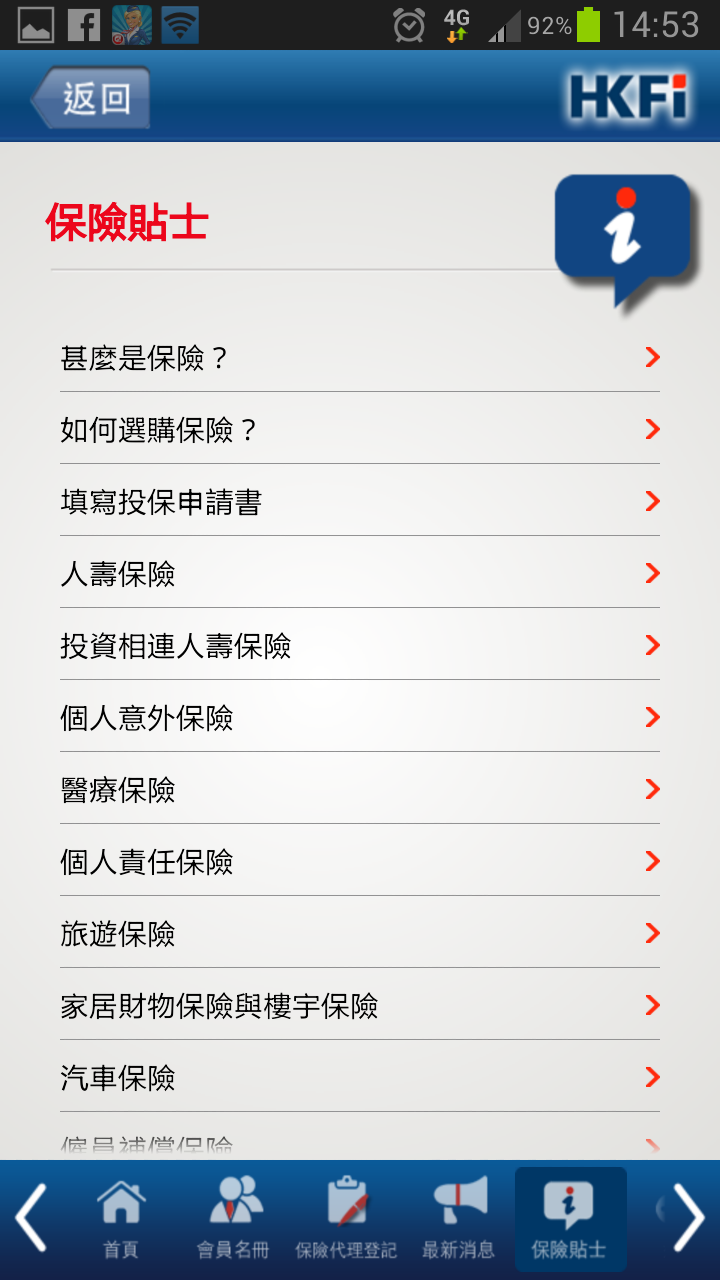Select the 保險貼士 tab
Image resolution: width=720 pixels, height=1280 pixels.
pos(569,1218)
